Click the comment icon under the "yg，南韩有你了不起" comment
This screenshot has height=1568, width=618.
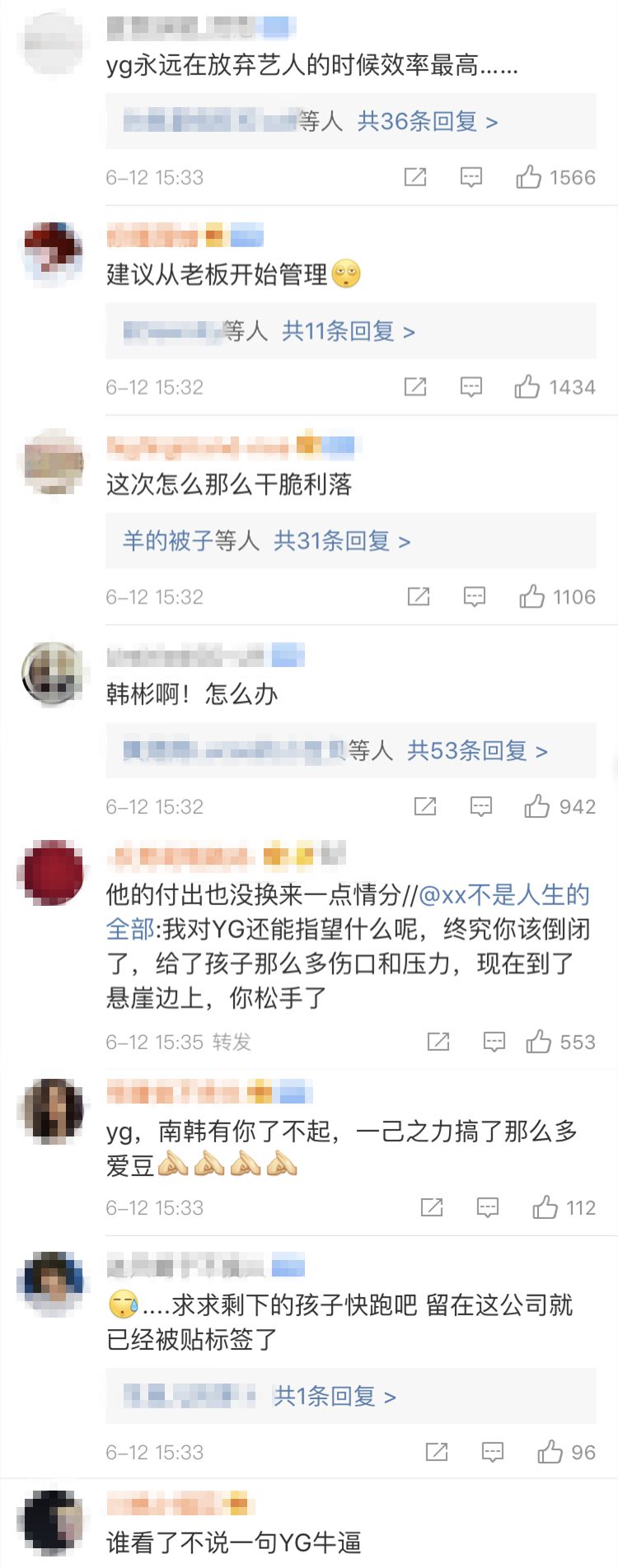pyautogui.click(x=488, y=1208)
